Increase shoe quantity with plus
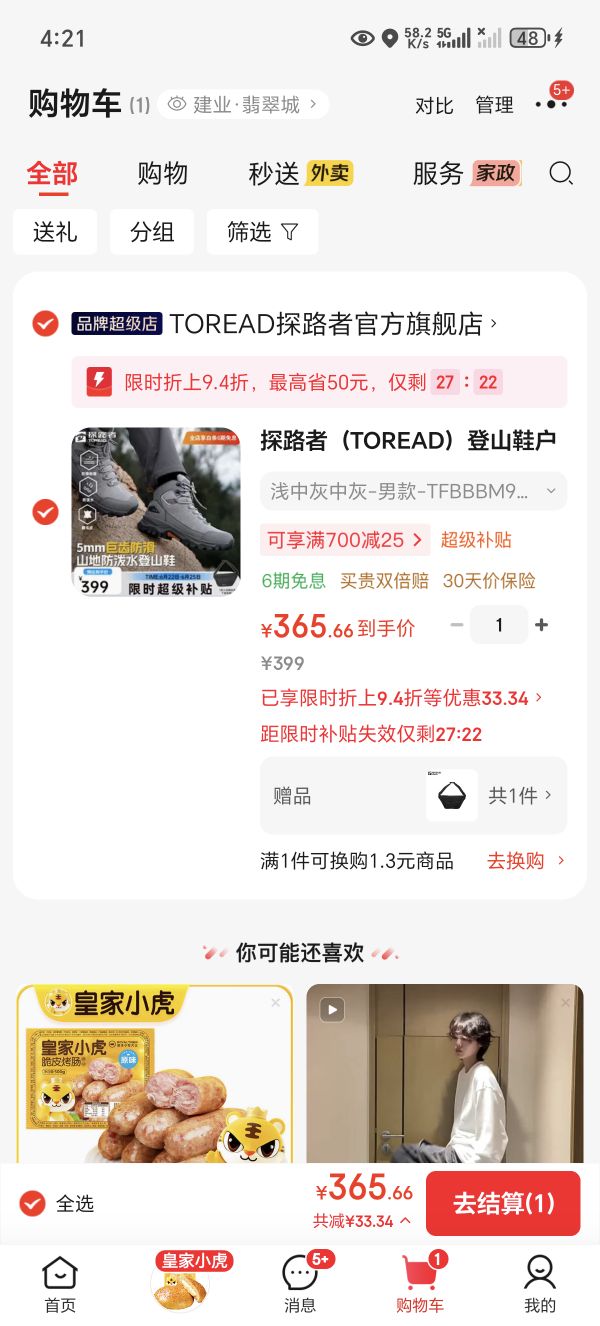The width and height of the screenshot is (600, 1326). (542, 625)
